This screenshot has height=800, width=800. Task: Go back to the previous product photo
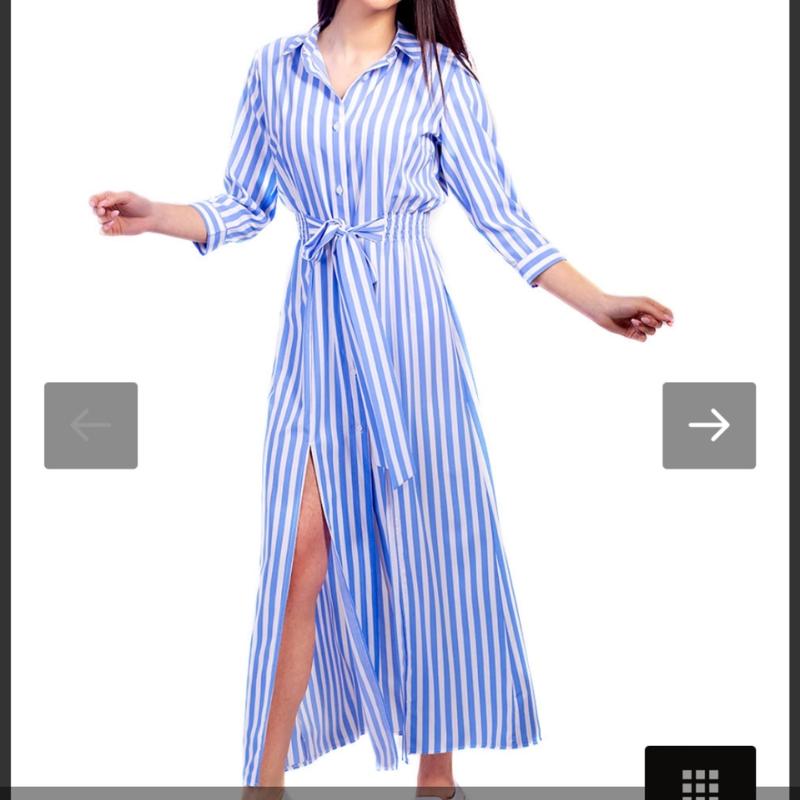pos(90,425)
